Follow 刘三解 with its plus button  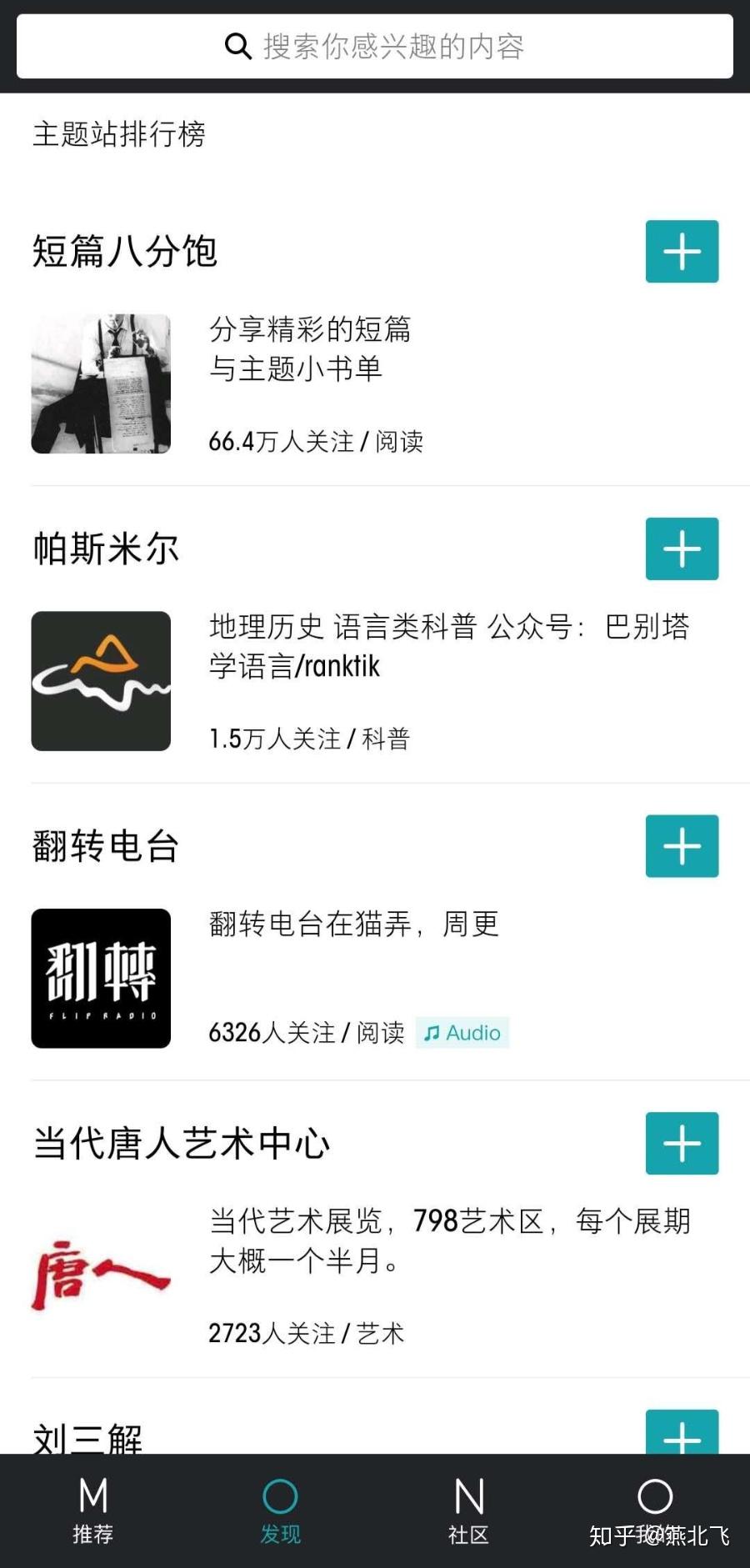point(682,1432)
